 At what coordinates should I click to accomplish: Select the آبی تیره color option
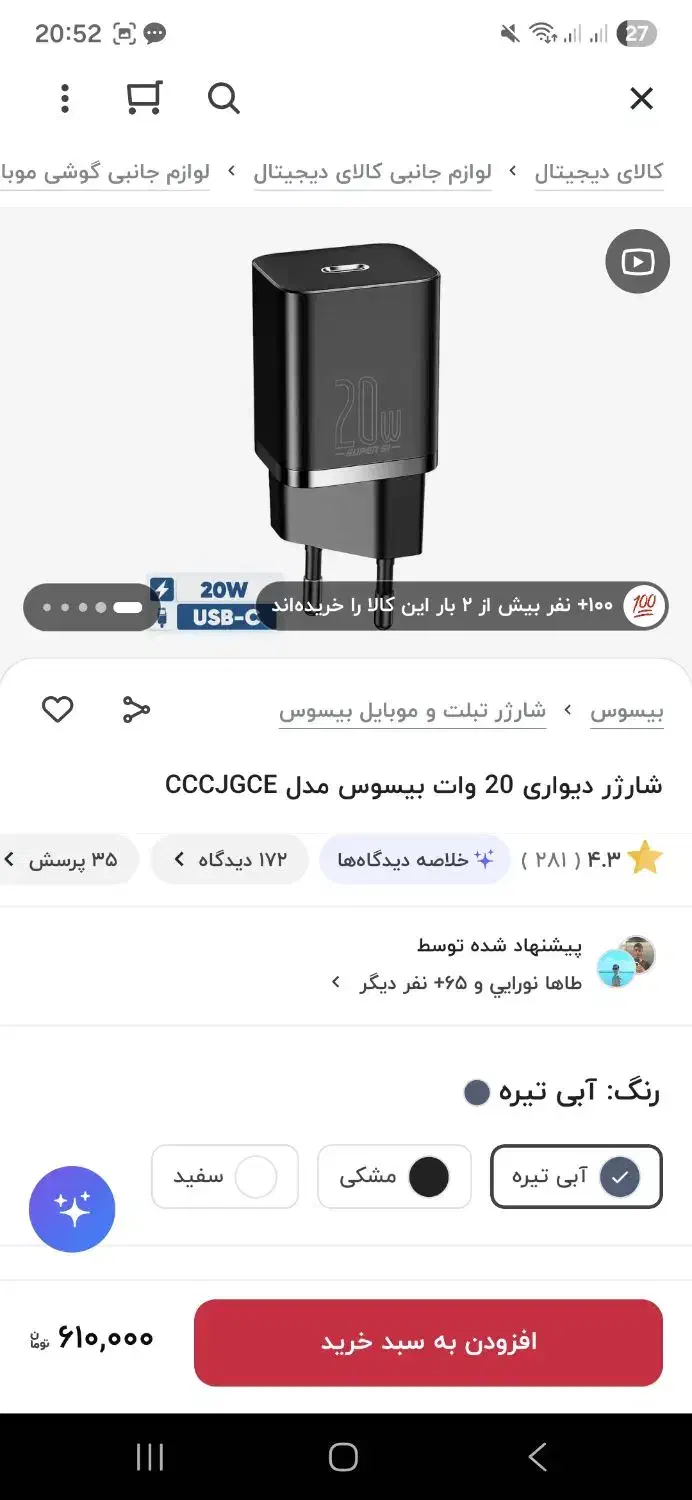coord(576,1177)
